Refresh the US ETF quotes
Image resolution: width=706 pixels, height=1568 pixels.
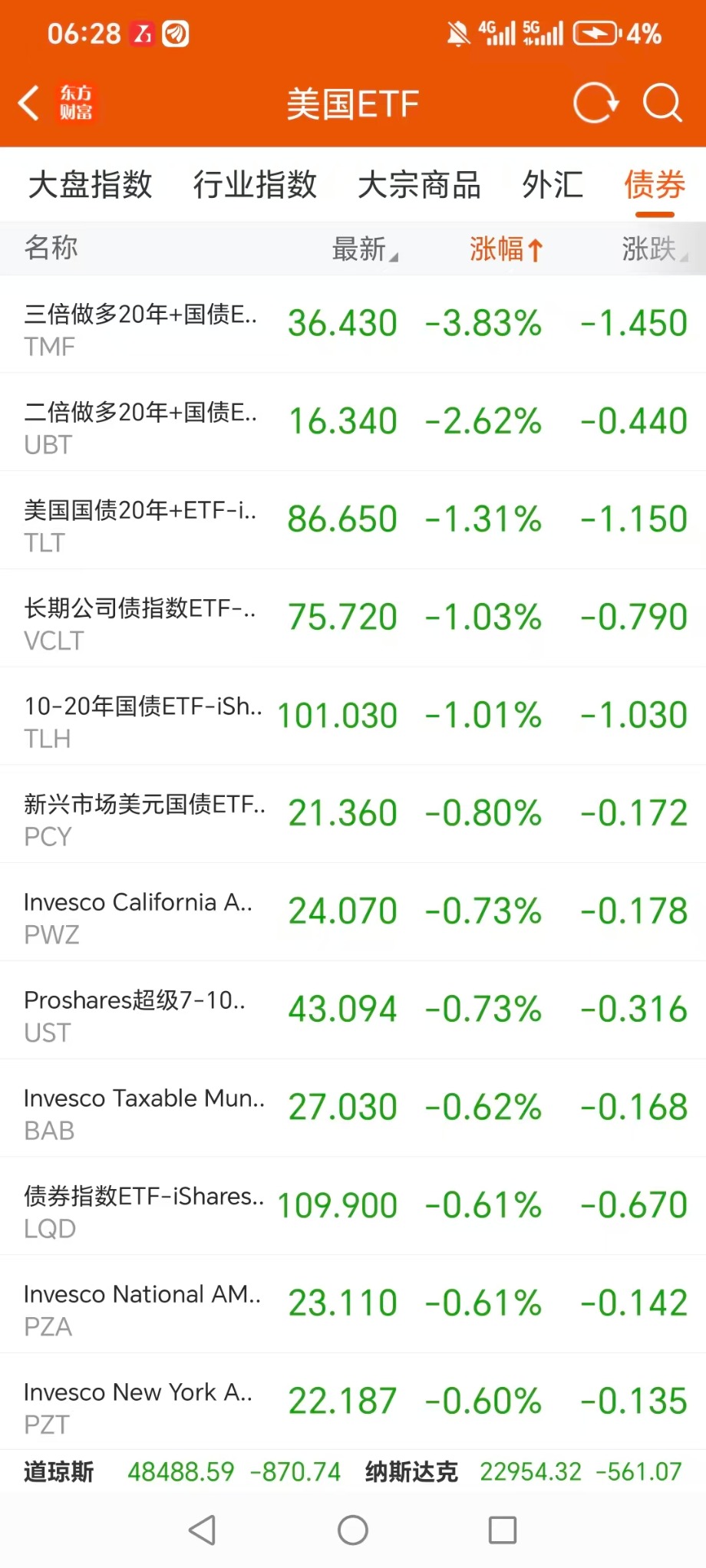[x=595, y=103]
